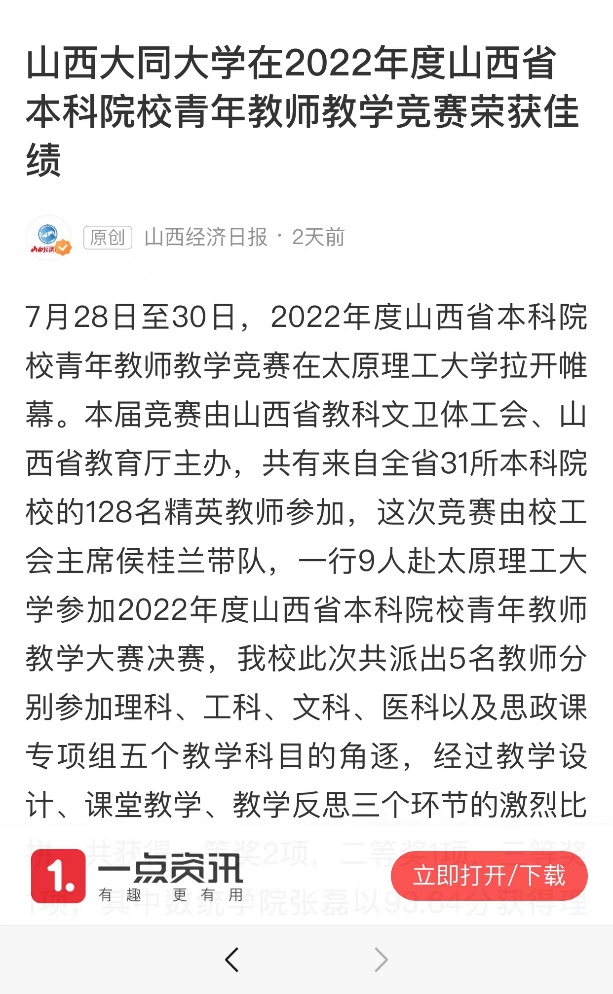This screenshot has height=994, width=613.
Task: Go back with the browser back arrow
Action: [x=232, y=960]
